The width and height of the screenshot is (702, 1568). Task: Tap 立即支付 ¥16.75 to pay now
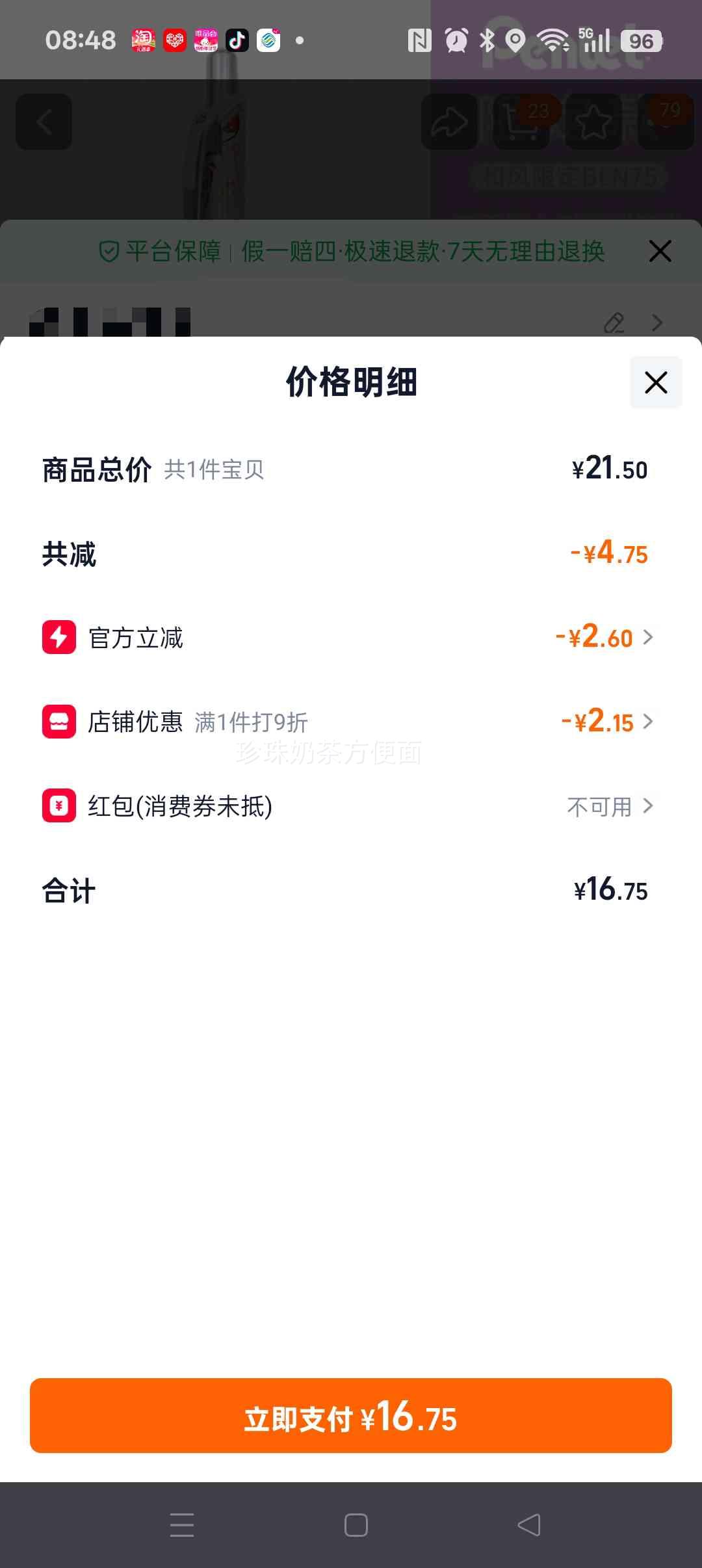(351, 1415)
